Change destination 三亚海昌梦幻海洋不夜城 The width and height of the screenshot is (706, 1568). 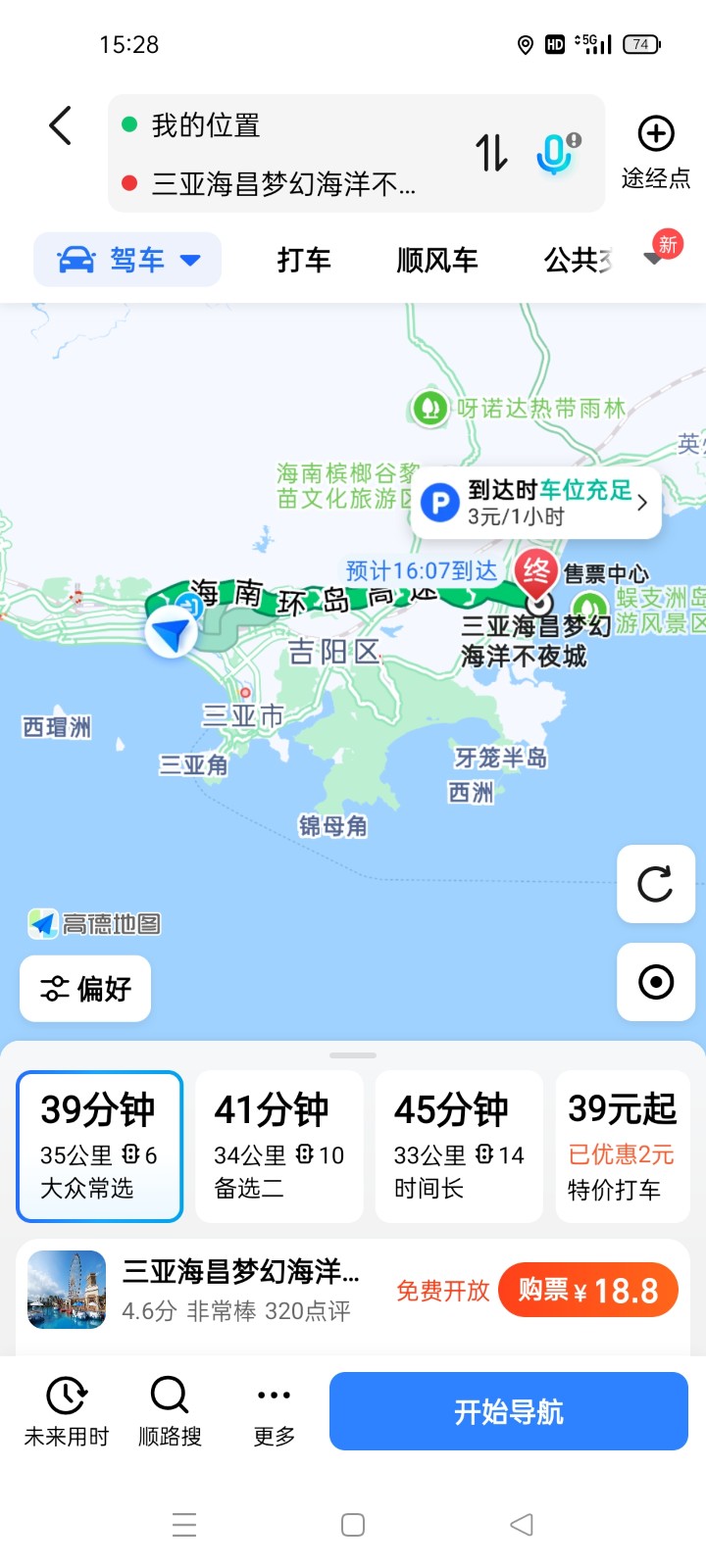tap(283, 183)
